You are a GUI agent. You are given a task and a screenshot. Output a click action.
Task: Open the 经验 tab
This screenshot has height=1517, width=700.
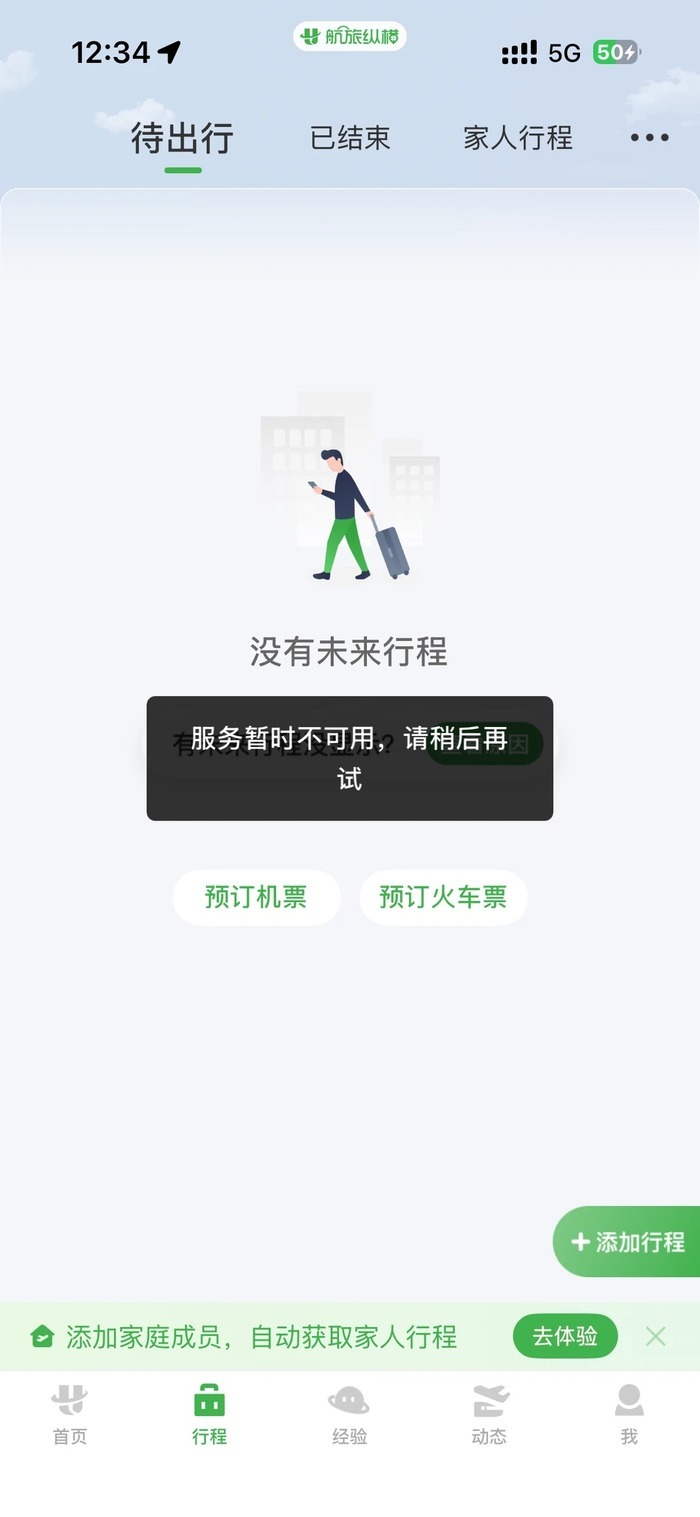(349, 1414)
